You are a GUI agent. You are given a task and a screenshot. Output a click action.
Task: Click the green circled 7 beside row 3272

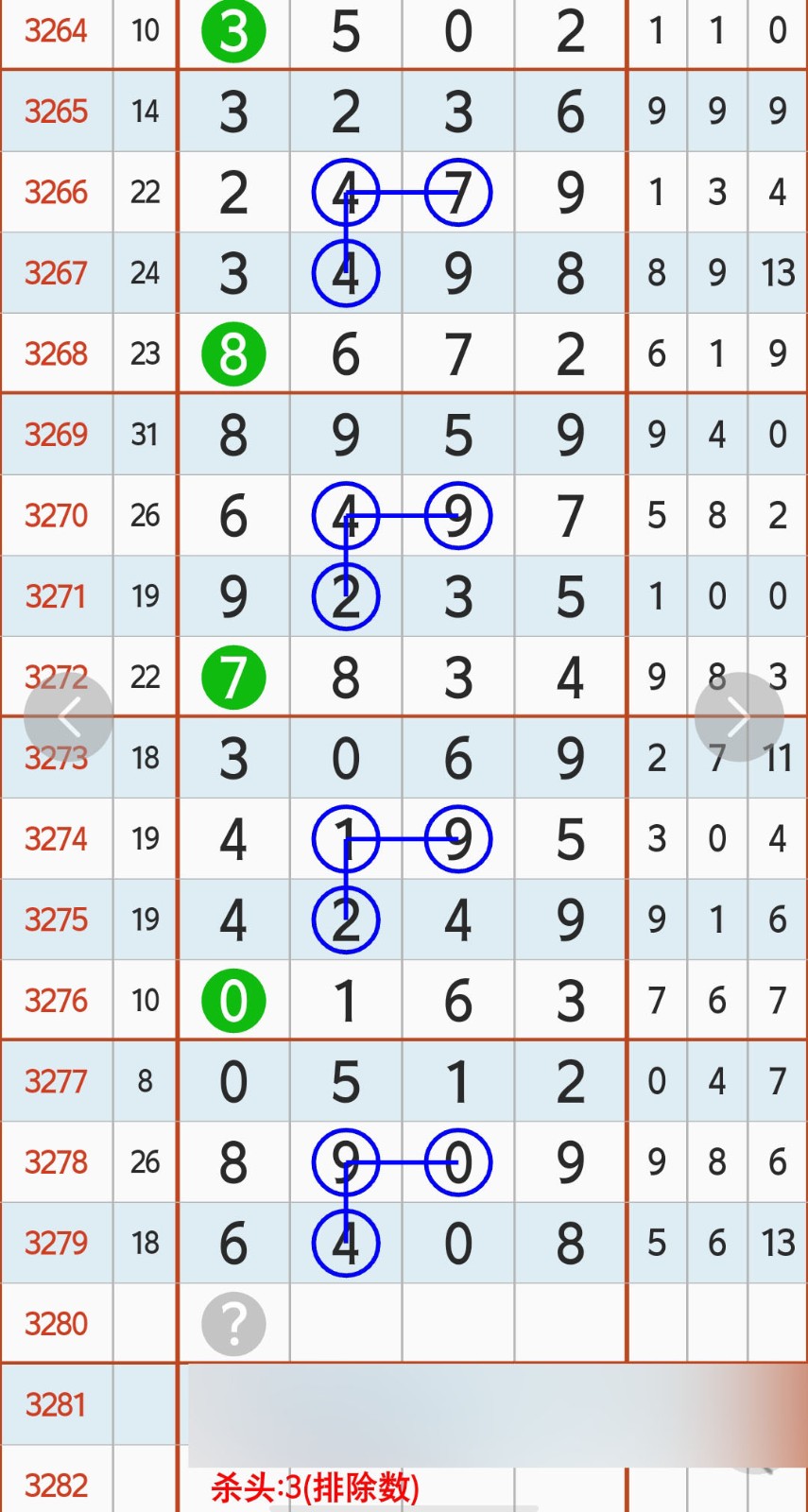tap(232, 677)
